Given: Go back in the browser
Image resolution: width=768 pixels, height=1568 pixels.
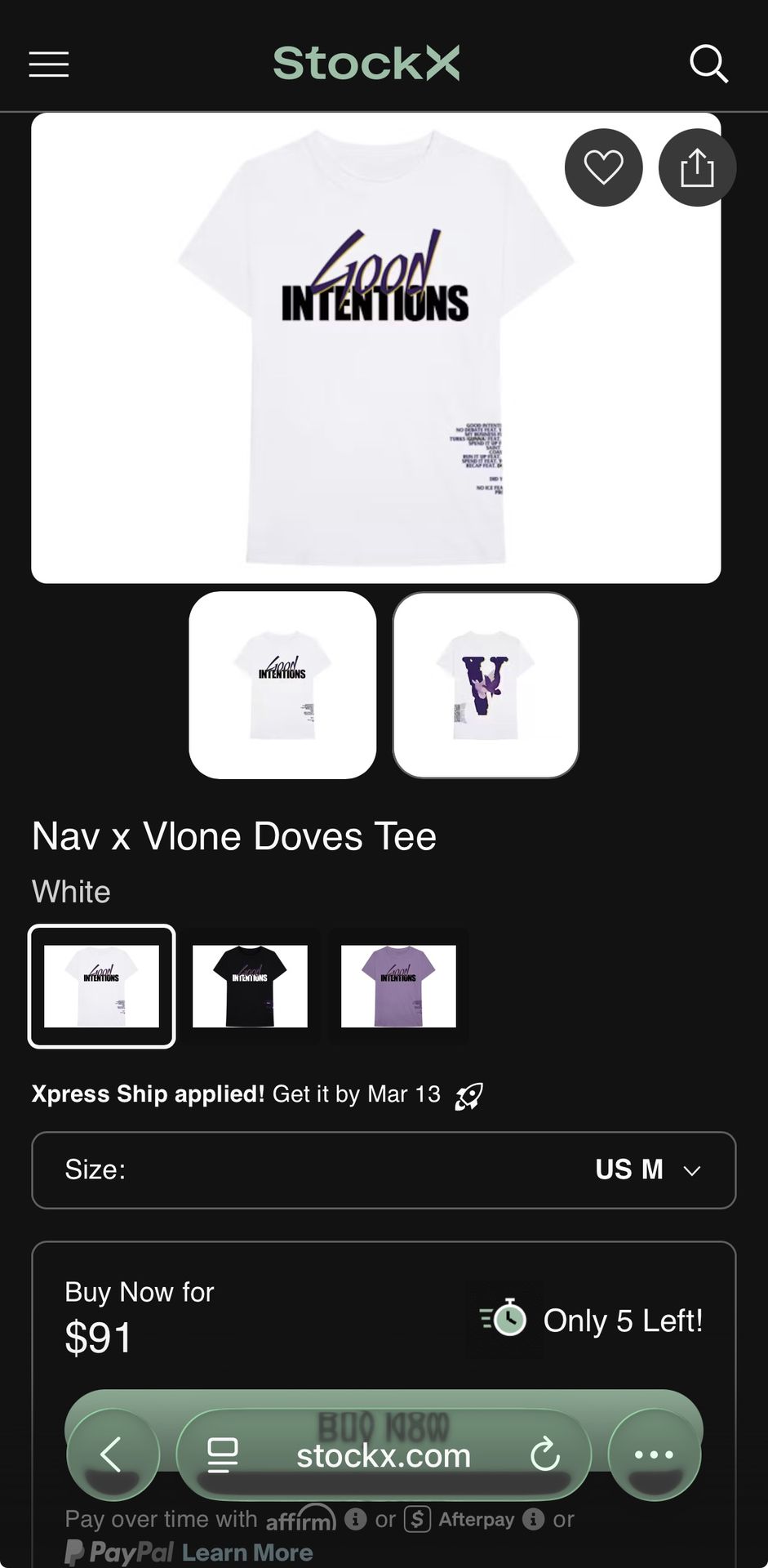Looking at the screenshot, I should click(112, 1454).
